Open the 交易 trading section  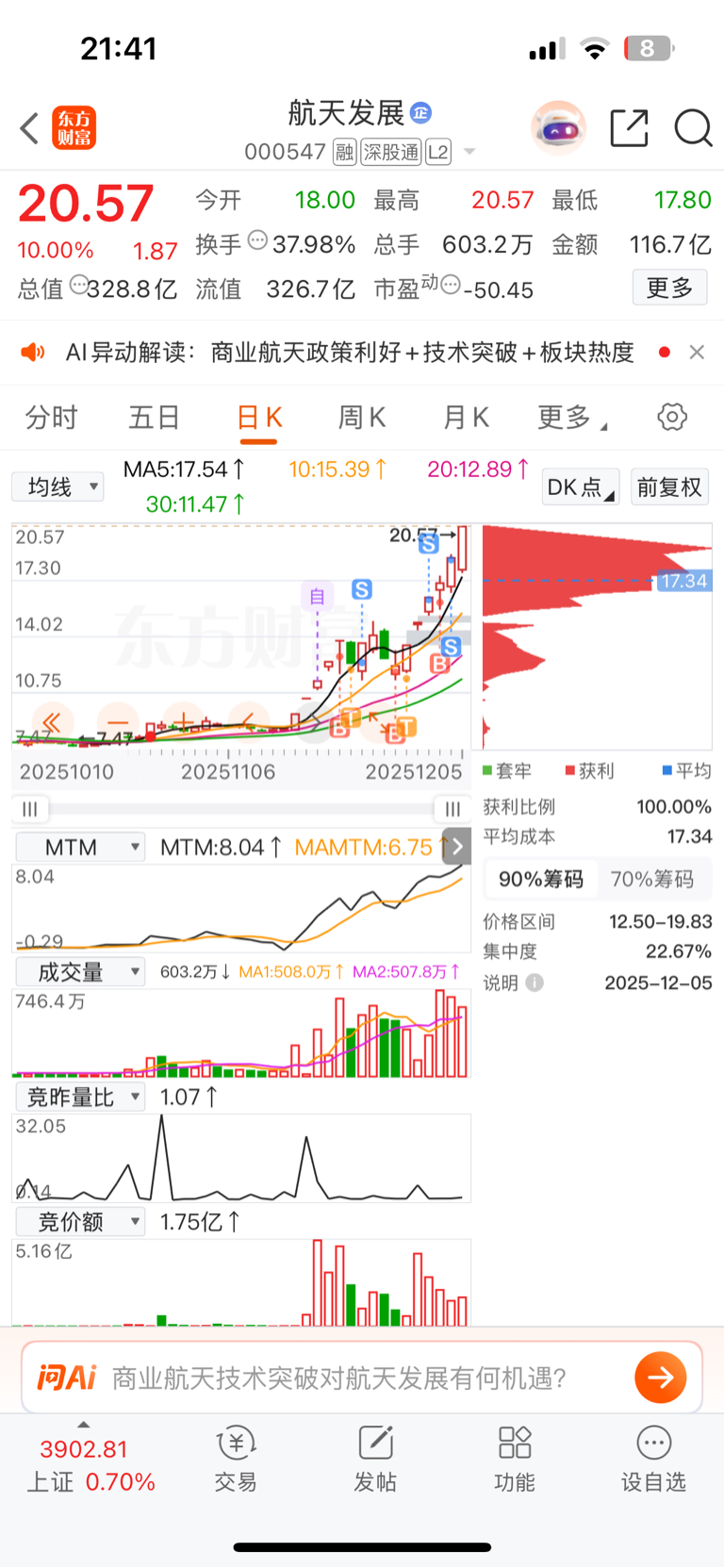(x=235, y=1457)
